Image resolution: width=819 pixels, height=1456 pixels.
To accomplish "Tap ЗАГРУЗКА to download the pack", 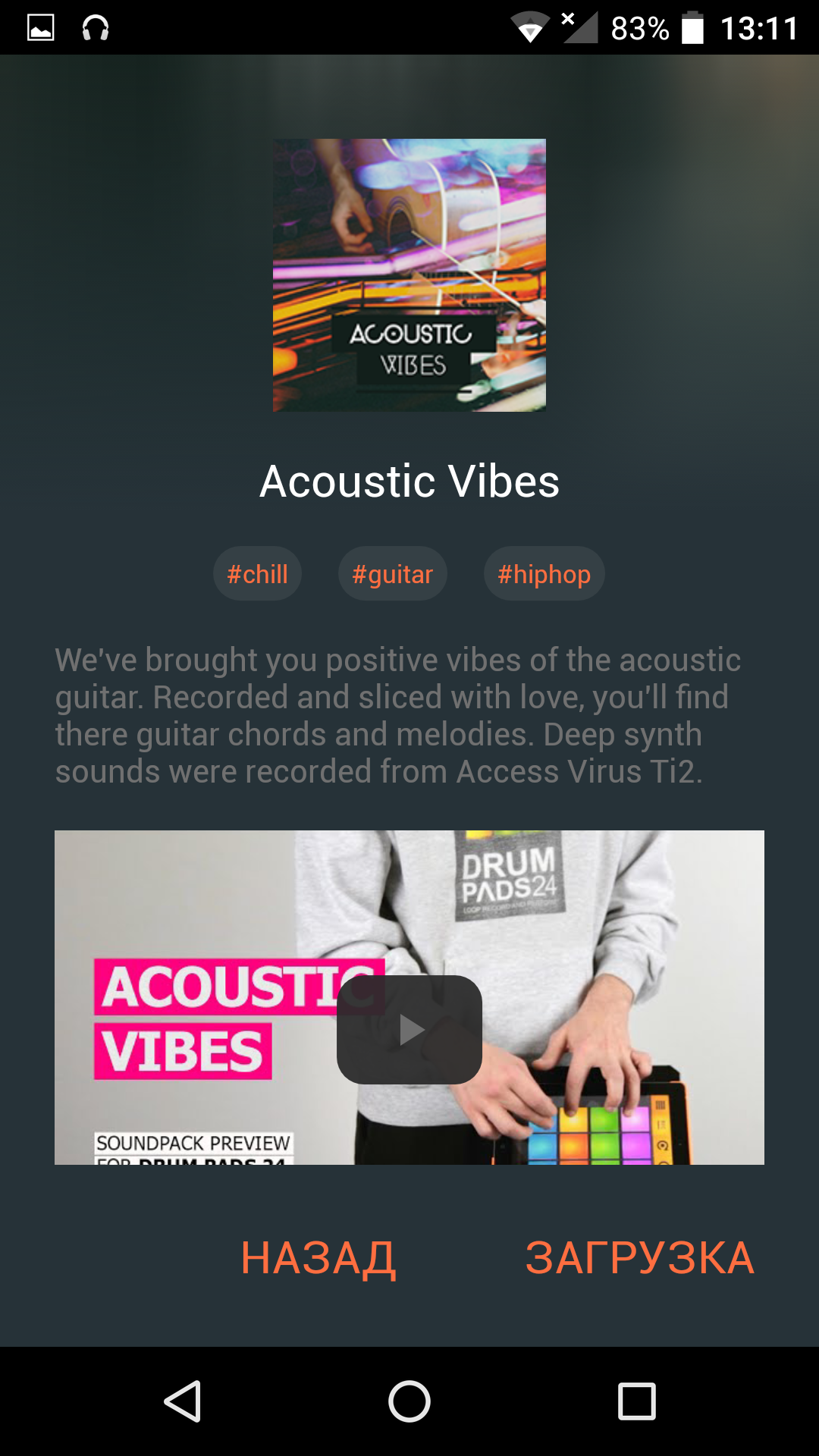I will point(640,1258).
